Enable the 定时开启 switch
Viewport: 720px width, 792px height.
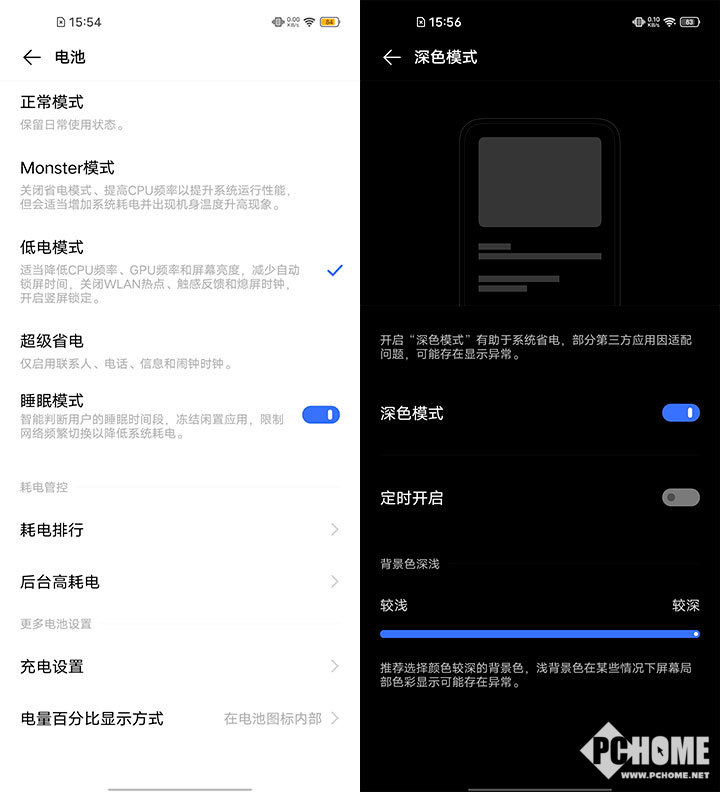point(680,497)
